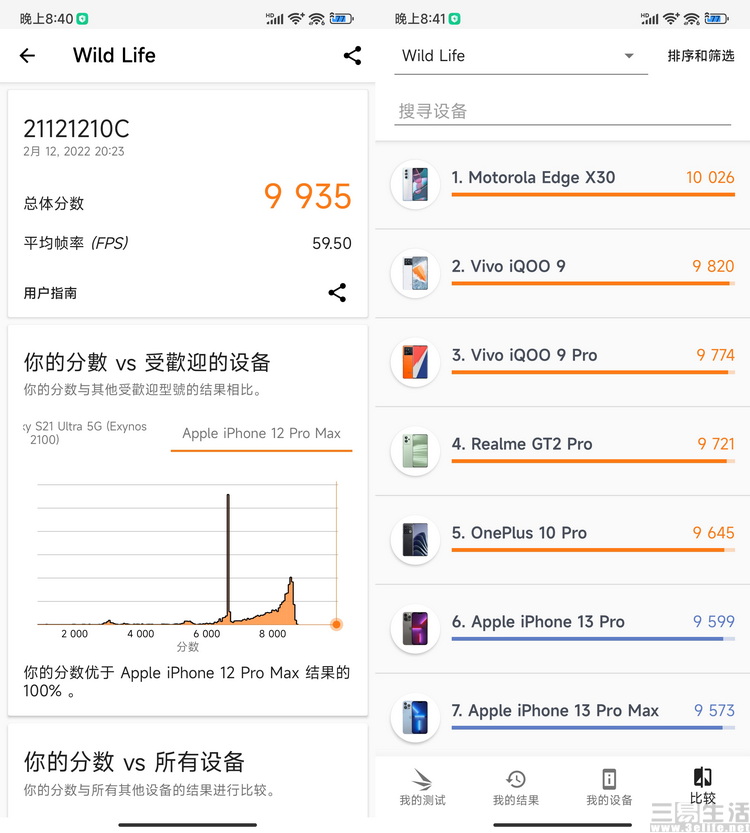
Task: Go to the 我的结果 tab
Action: pyautogui.click(x=516, y=787)
